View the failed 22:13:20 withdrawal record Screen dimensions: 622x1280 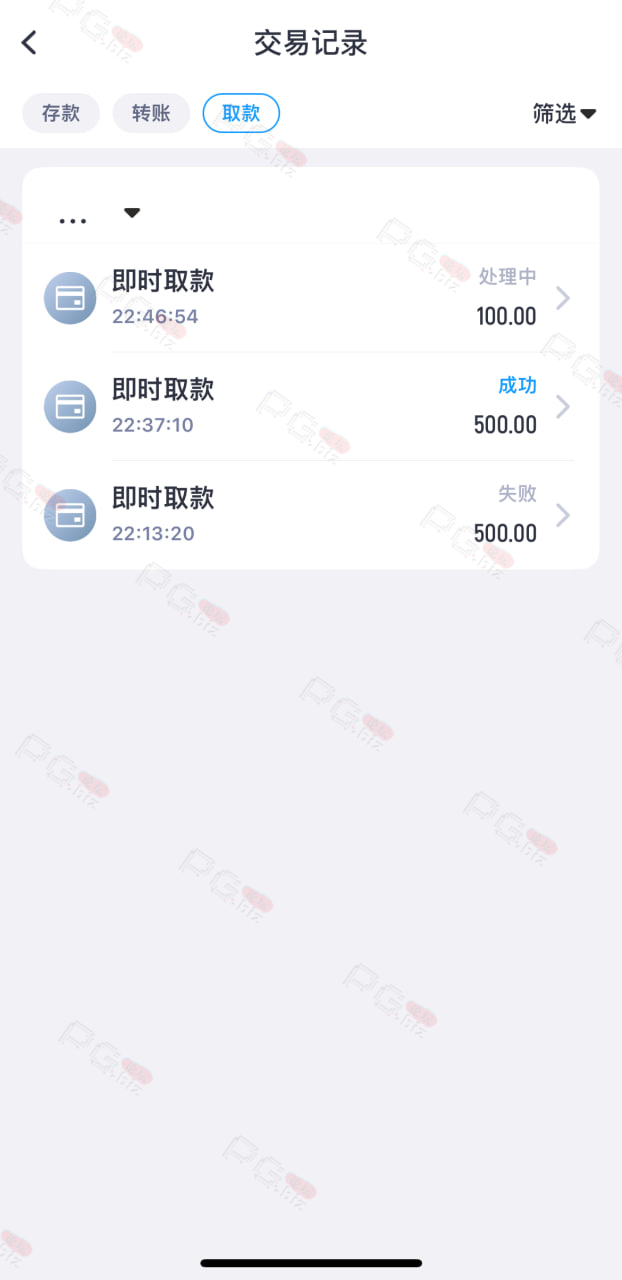(x=311, y=515)
